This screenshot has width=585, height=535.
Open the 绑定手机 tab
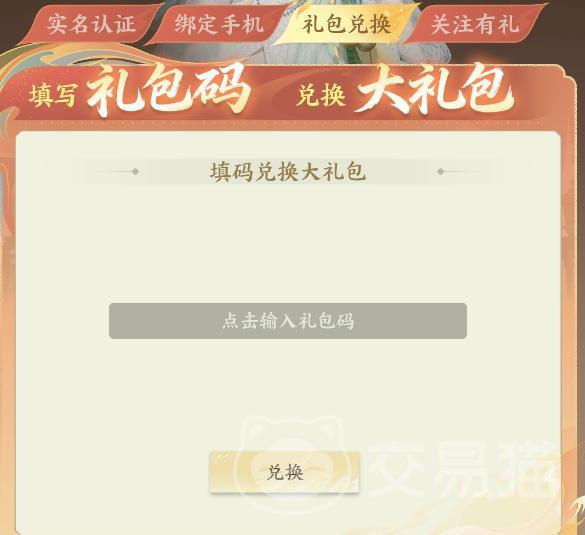point(219,25)
